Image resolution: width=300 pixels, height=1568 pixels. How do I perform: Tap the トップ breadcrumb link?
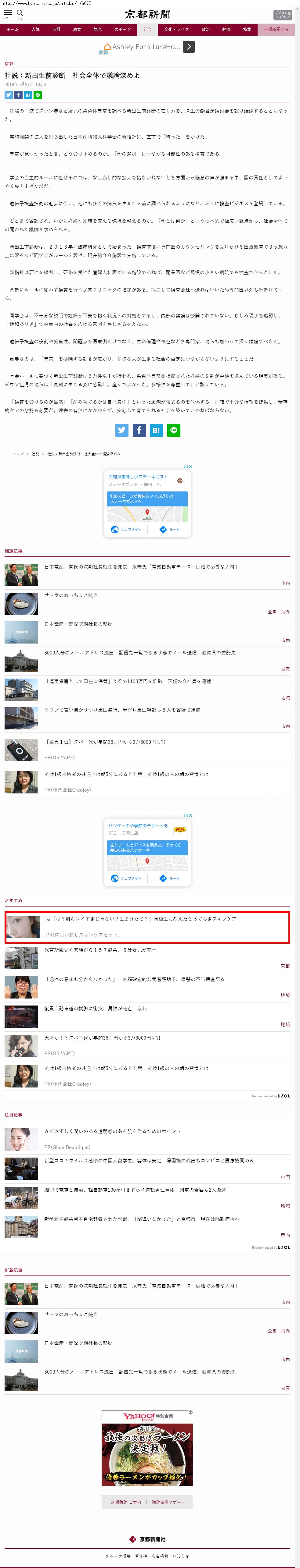pyautogui.click(x=18, y=453)
